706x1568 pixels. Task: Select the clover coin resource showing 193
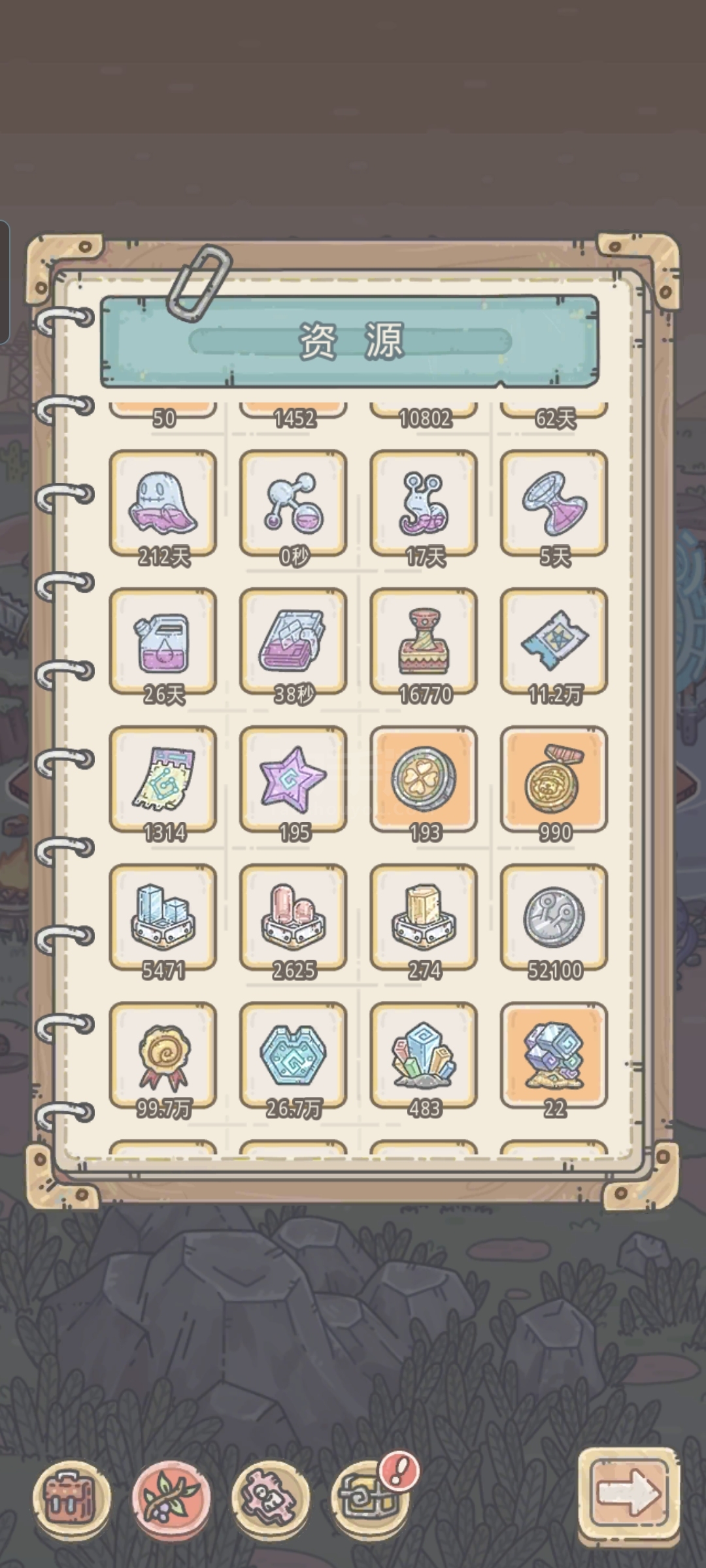tap(424, 779)
